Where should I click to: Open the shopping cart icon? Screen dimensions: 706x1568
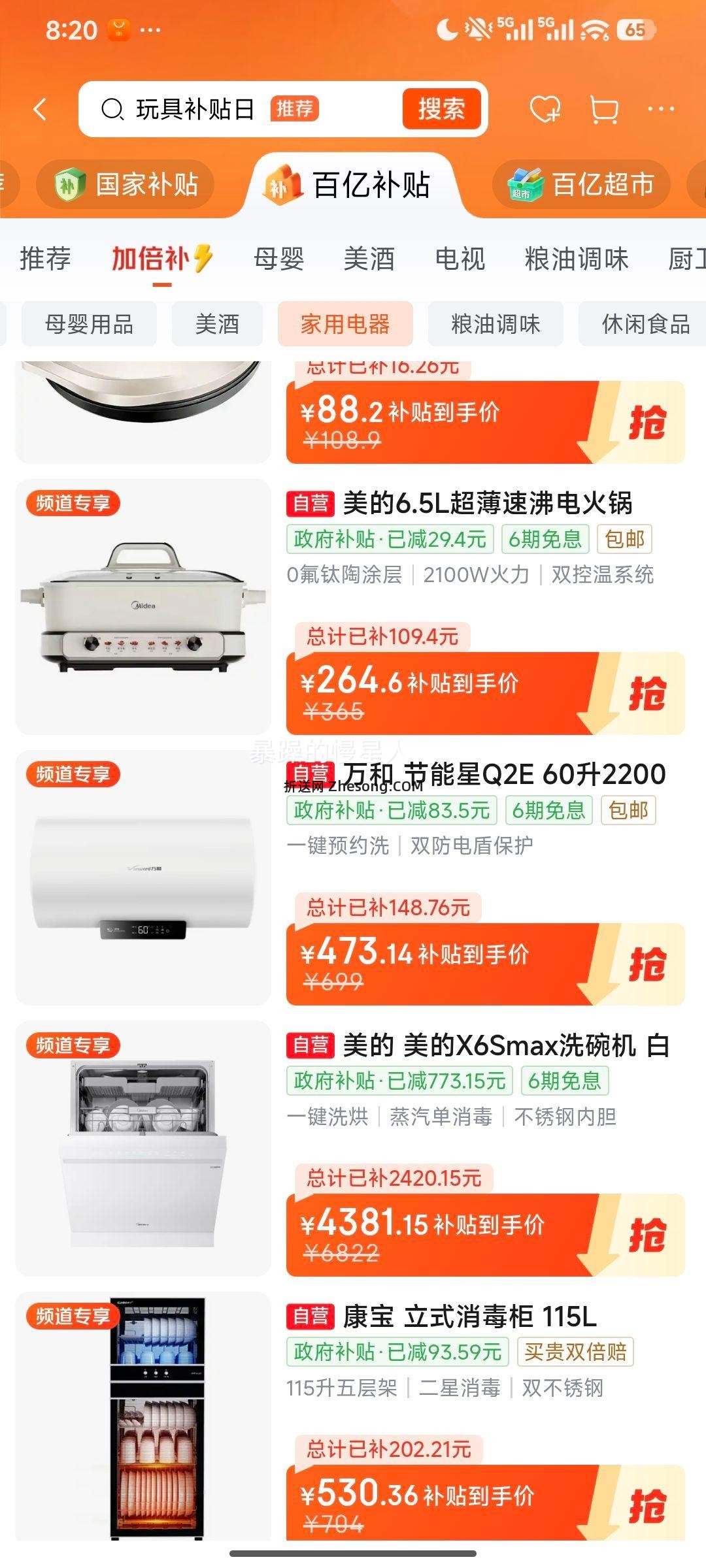click(x=605, y=109)
